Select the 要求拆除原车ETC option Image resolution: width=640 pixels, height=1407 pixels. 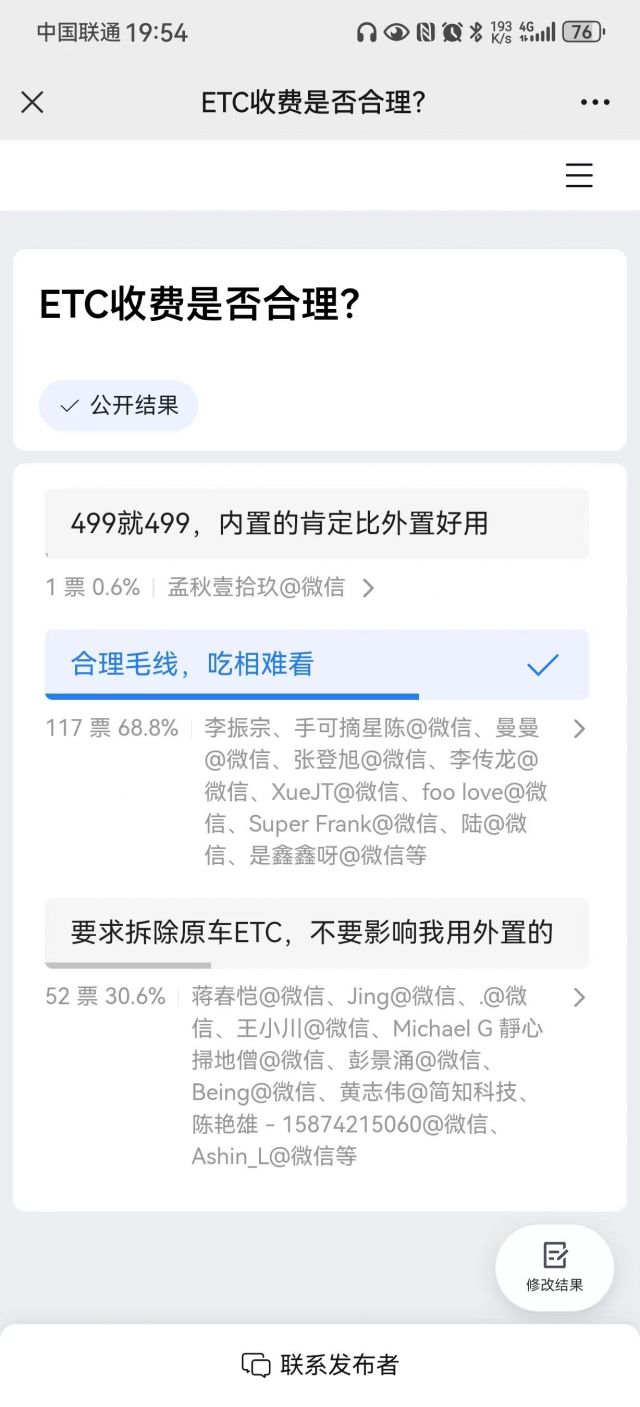coord(316,932)
